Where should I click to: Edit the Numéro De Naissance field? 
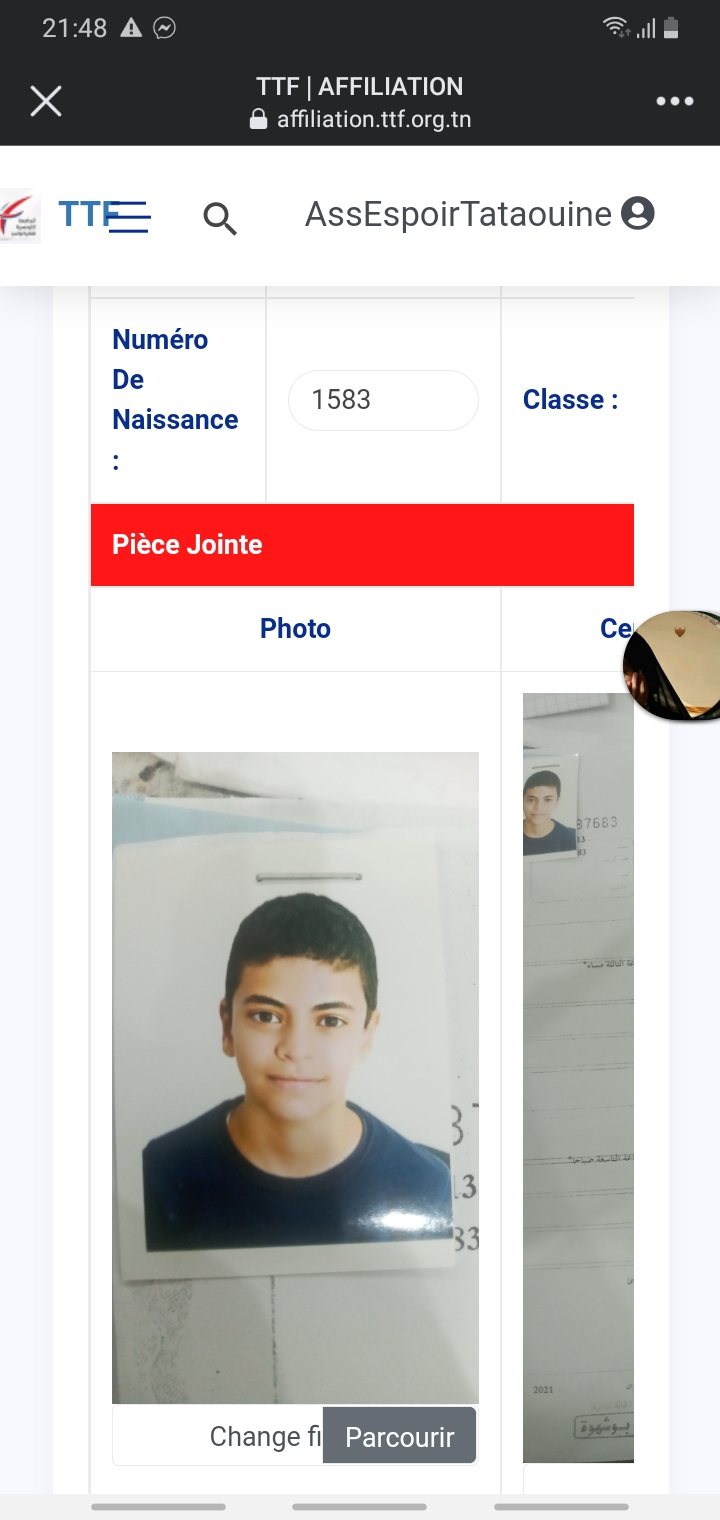(x=383, y=400)
